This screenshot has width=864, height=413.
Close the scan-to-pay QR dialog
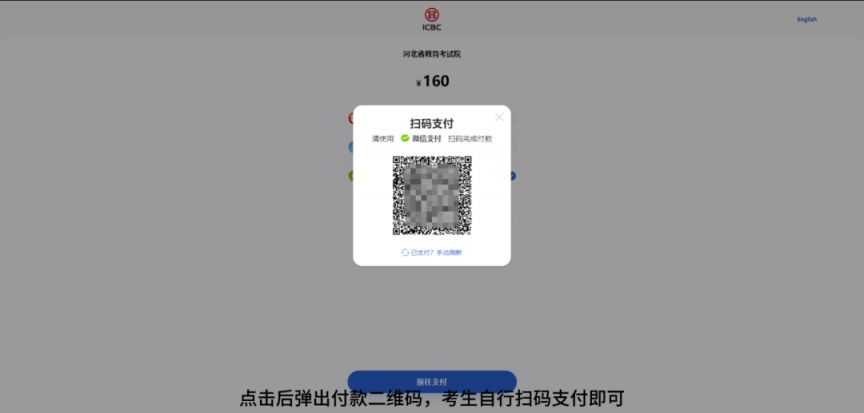tap(499, 117)
